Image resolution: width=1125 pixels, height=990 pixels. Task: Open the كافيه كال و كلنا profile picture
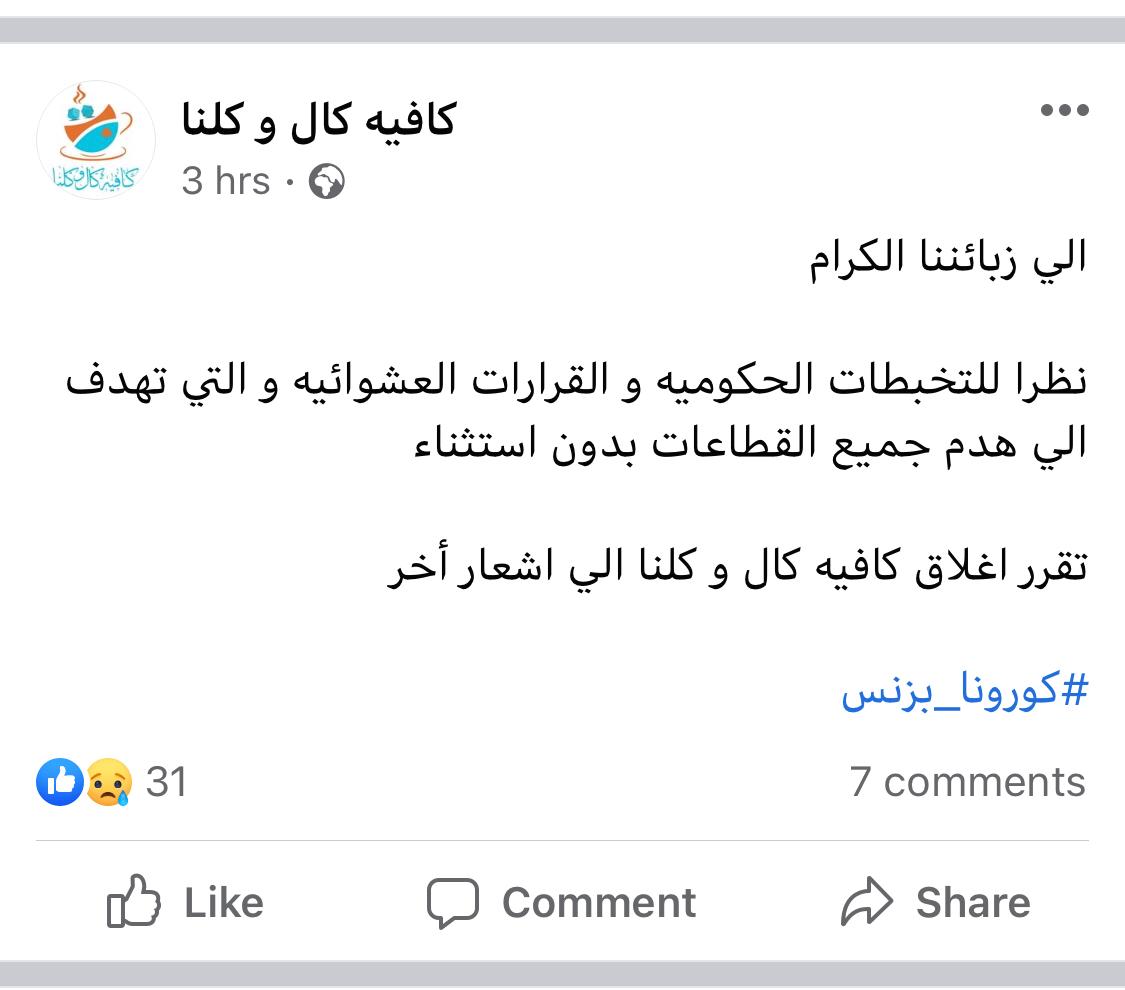(95, 140)
